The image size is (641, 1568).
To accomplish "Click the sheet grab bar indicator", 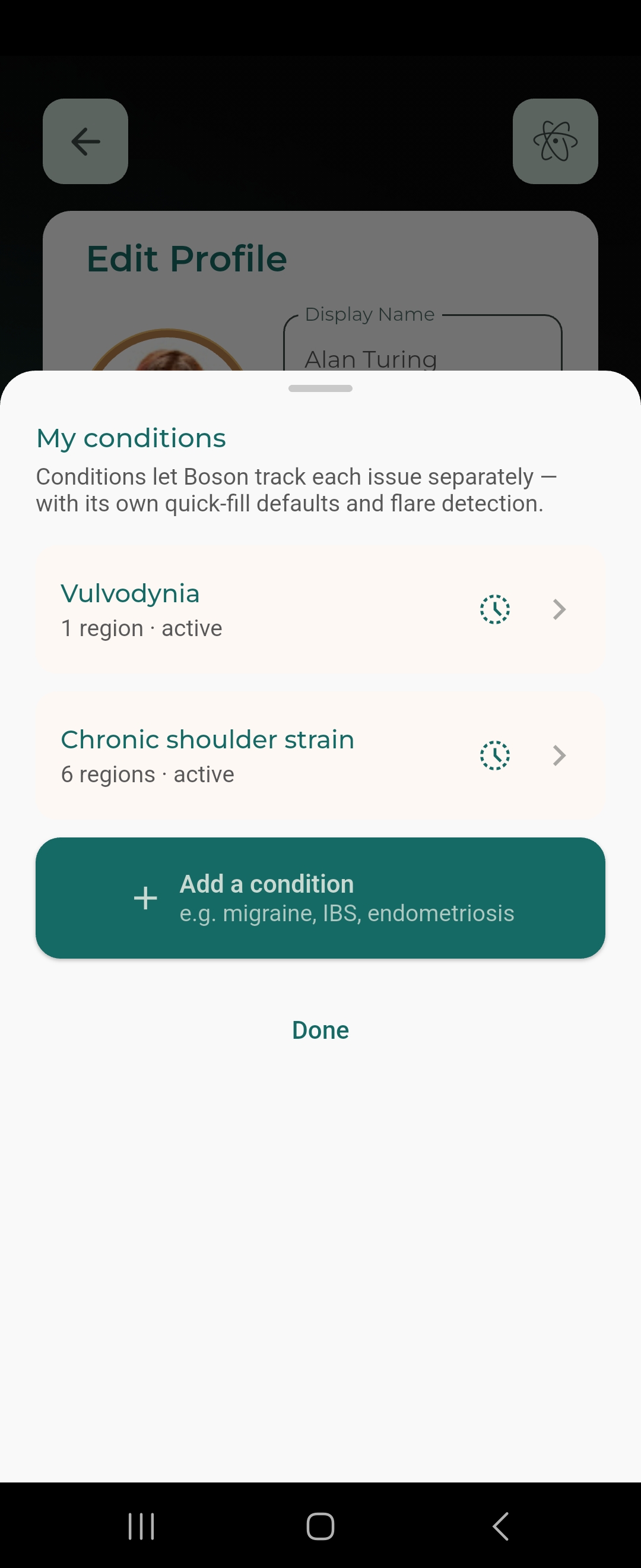I will point(320,388).
